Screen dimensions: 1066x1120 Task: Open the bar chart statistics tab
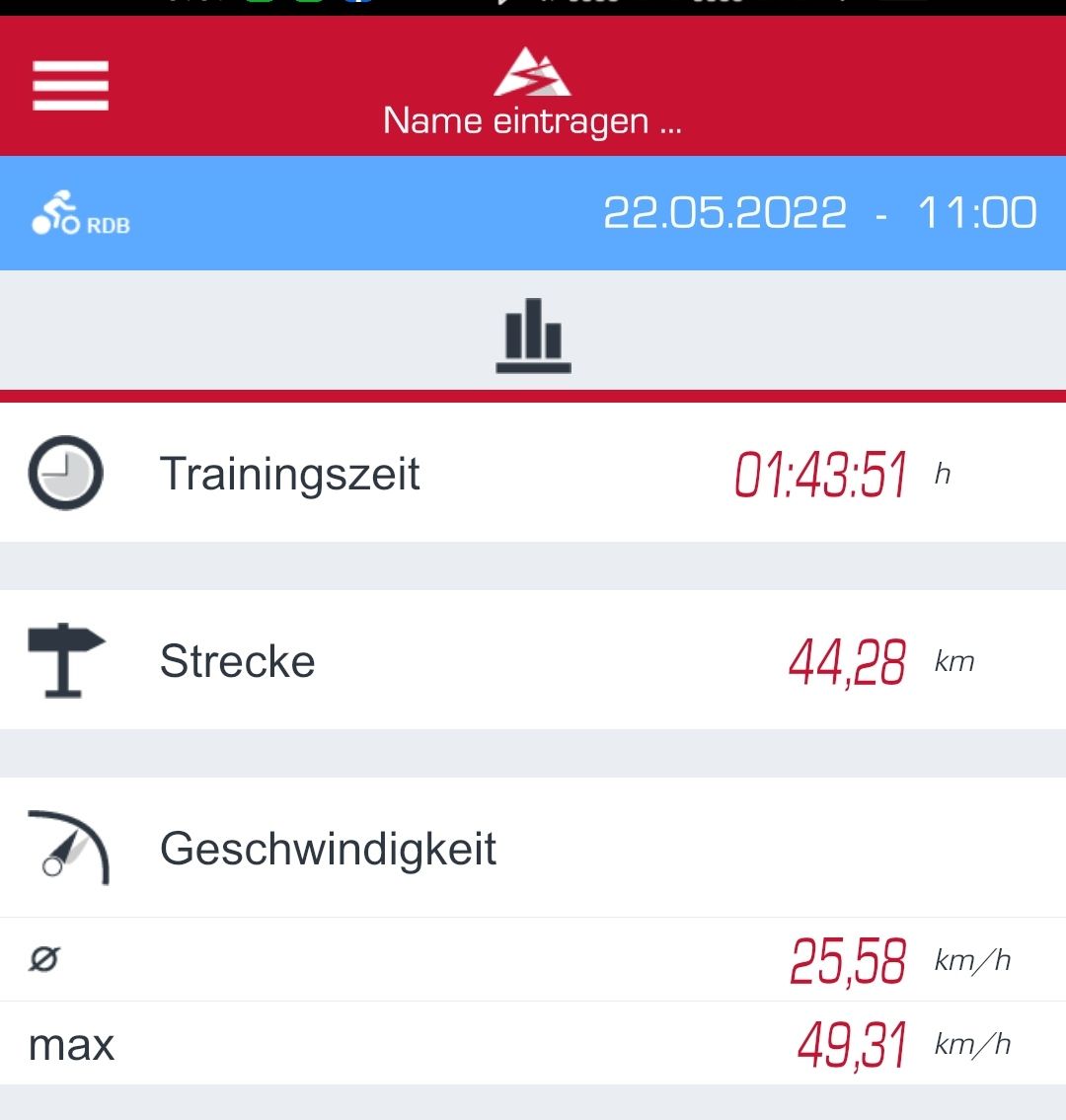[x=533, y=335]
